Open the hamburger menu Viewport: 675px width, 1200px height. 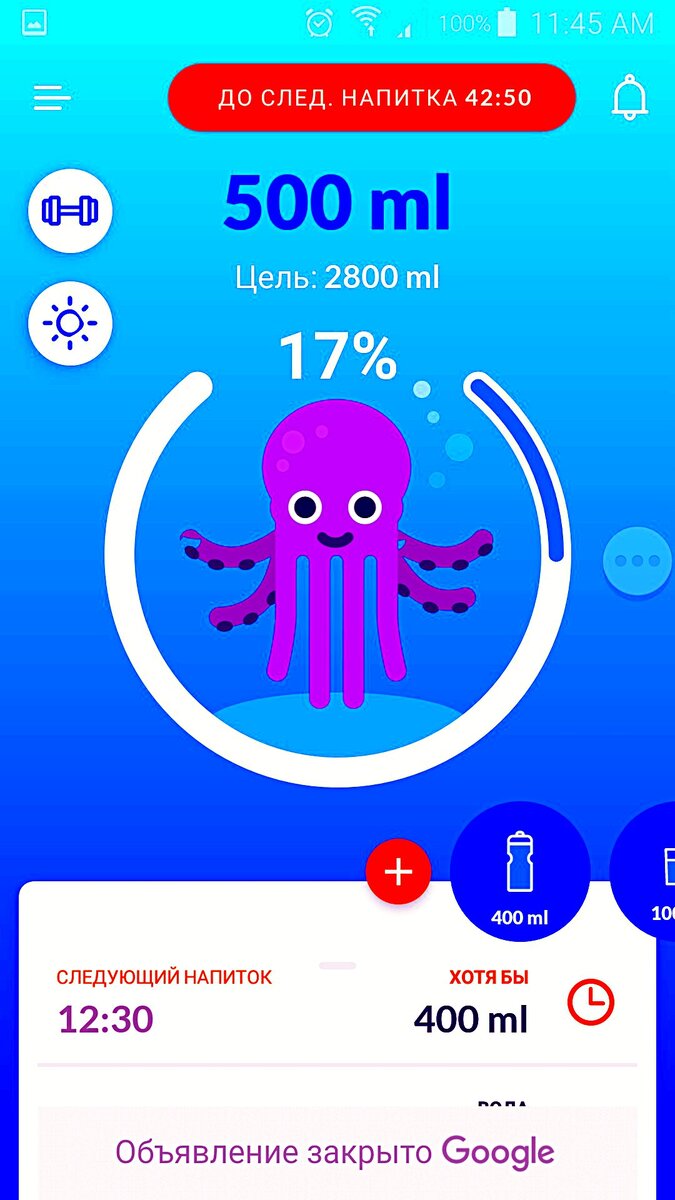point(52,97)
